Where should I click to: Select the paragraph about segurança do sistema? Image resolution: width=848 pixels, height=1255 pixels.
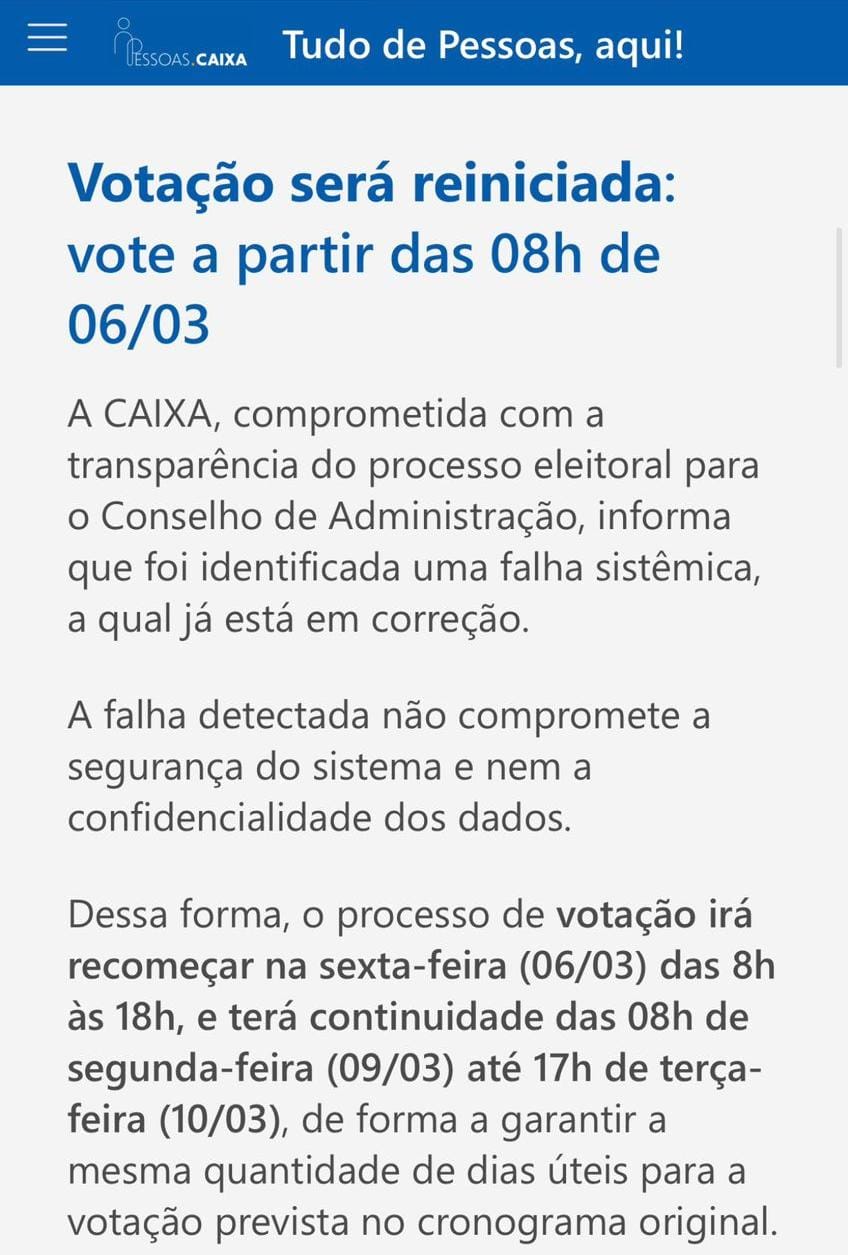click(400, 767)
